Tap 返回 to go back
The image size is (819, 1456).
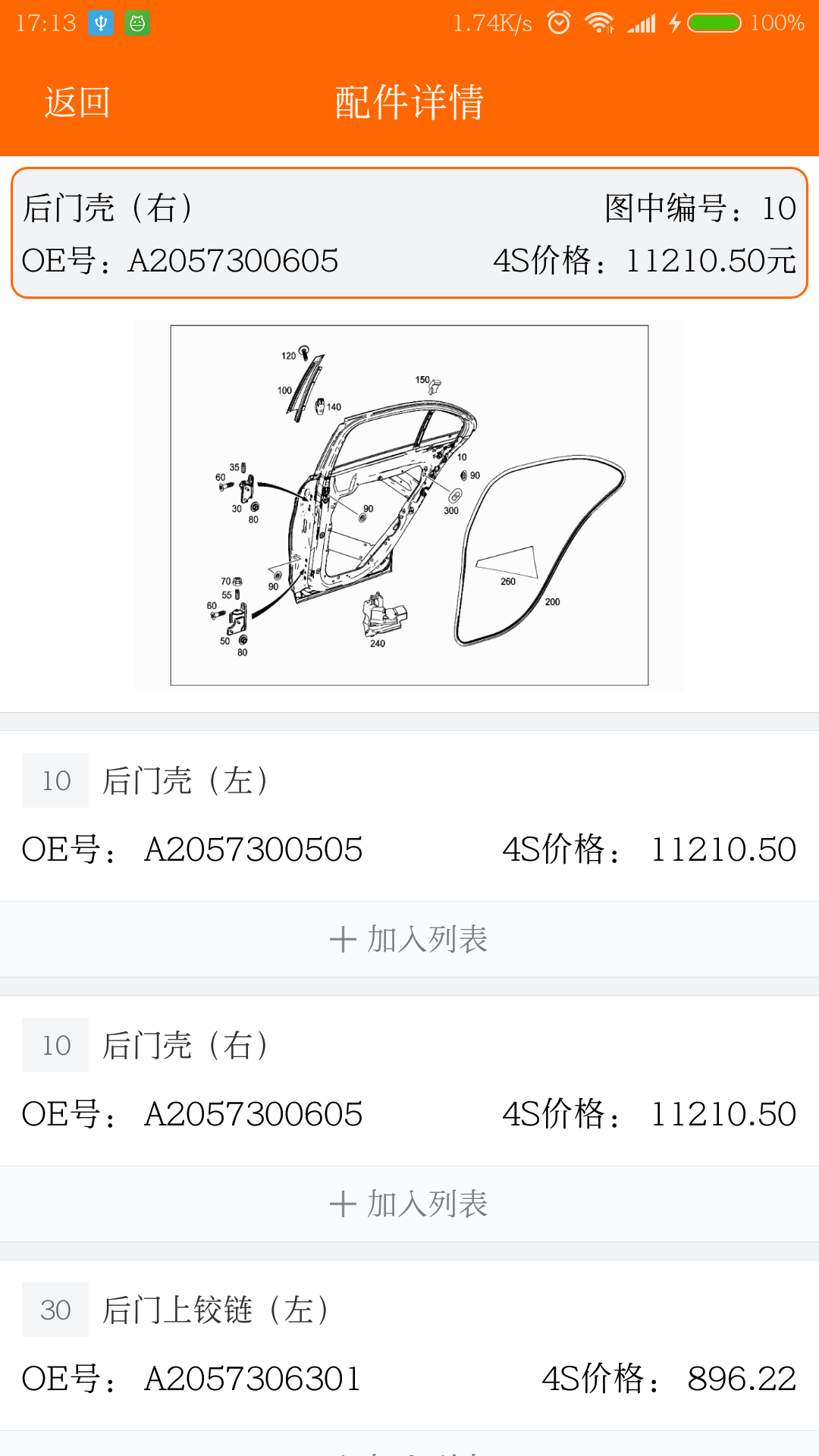coord(77,101)
